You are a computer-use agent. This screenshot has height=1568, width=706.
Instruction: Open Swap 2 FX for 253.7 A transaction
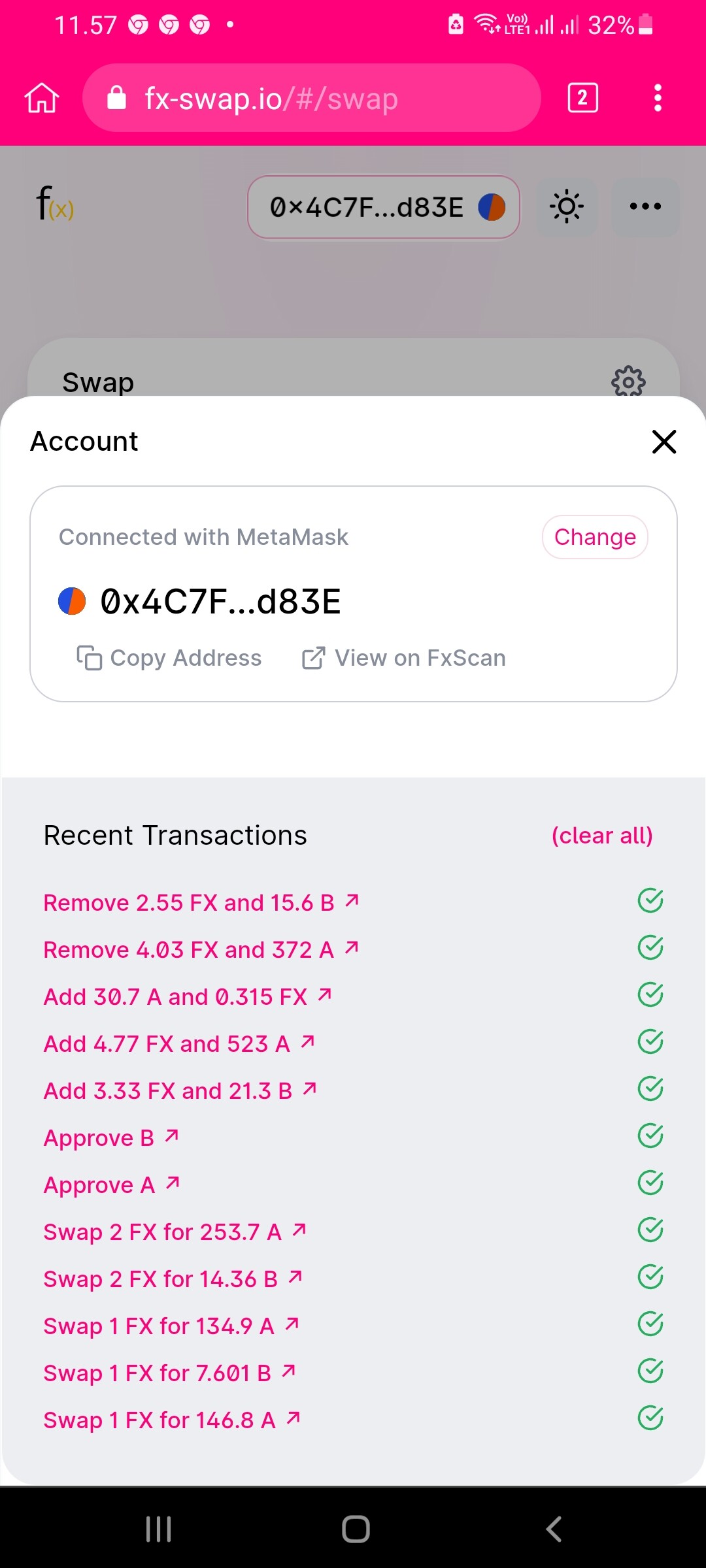(x=175, y=1232)
